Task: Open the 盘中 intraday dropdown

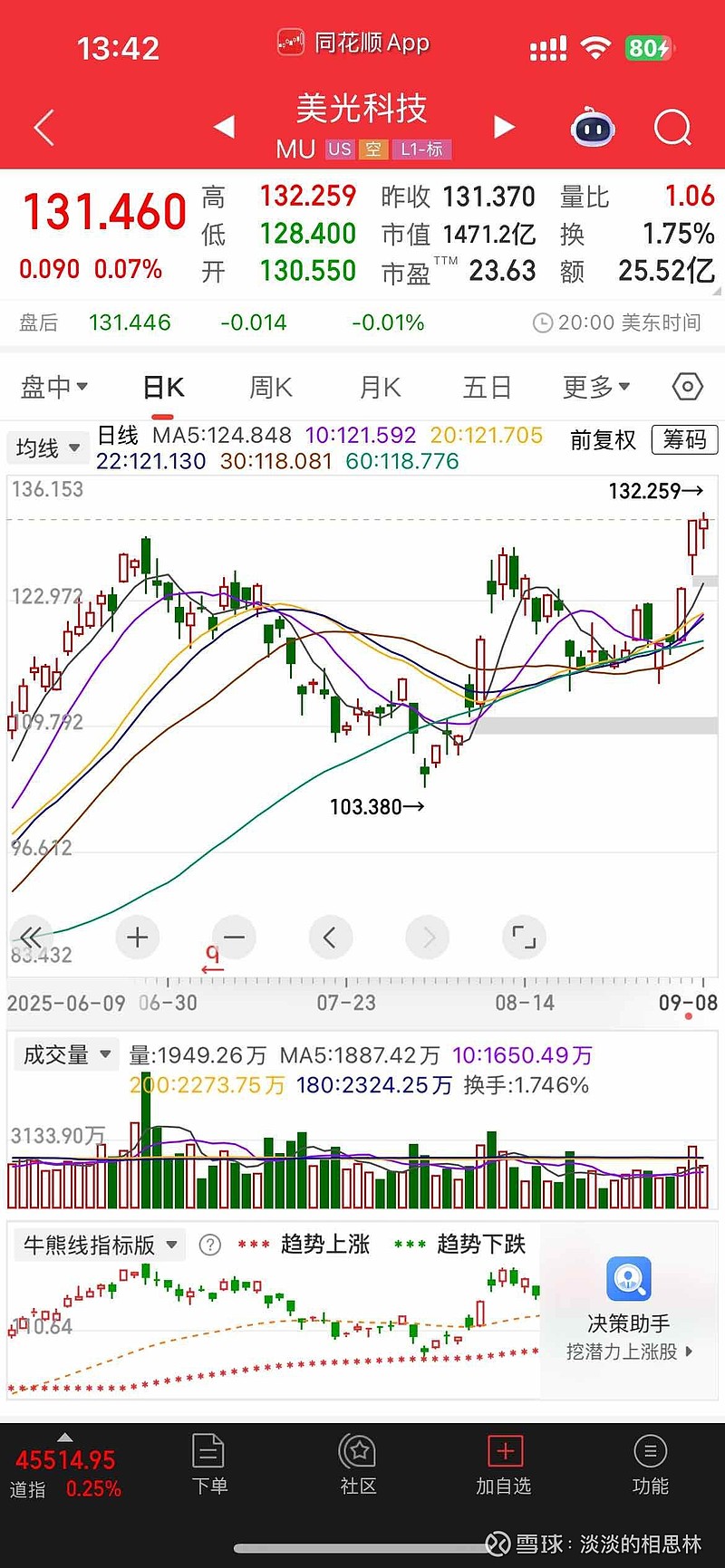Action: (x=54, y=388)
